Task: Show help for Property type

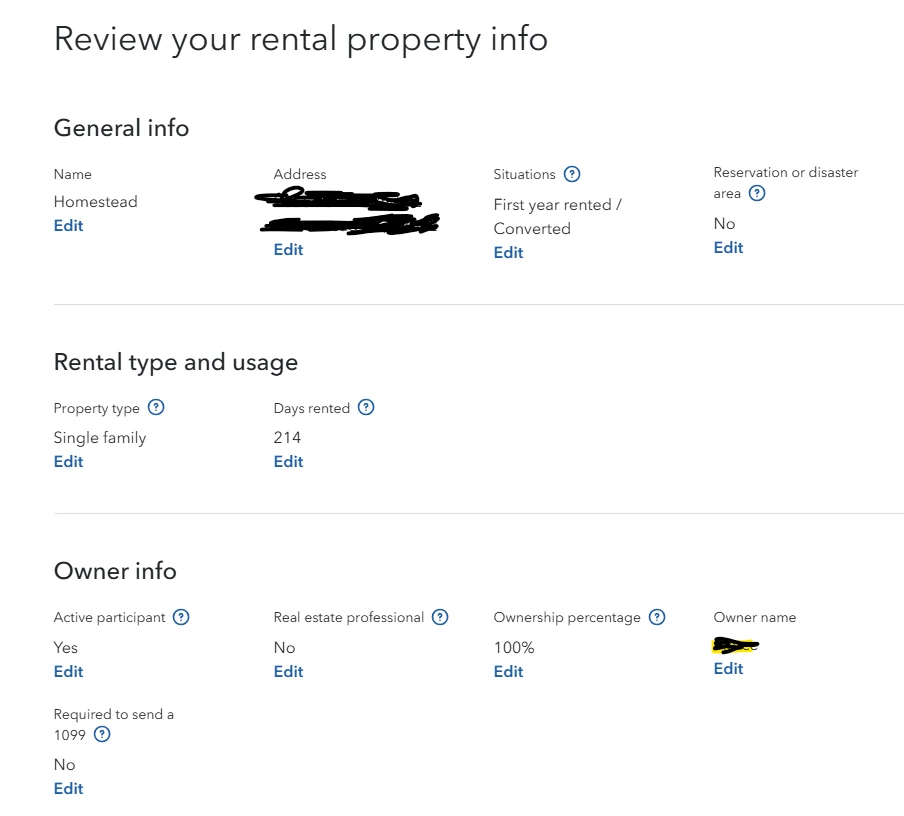Action: 156,408
